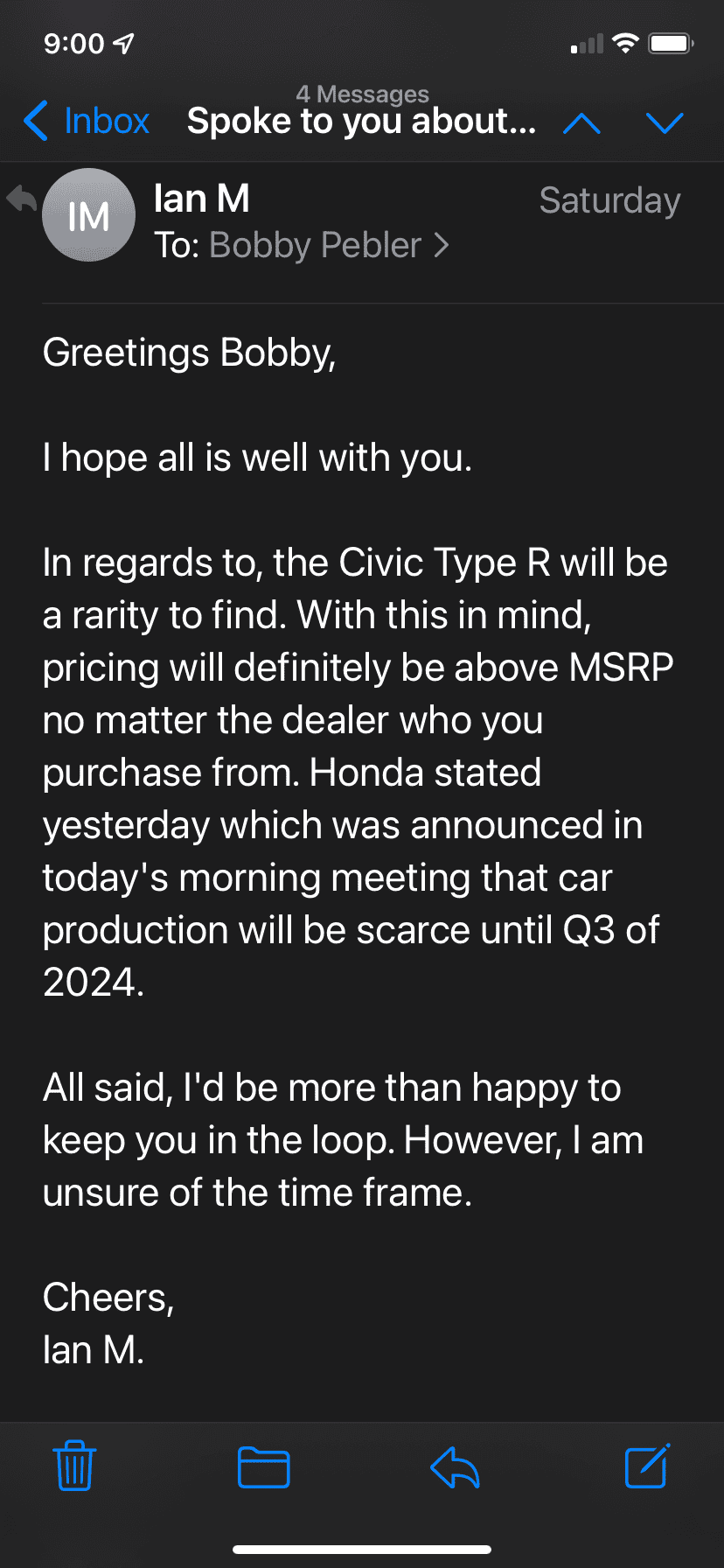Image resolution: width=724 pixels, height=1568 pixels.
Task: Tap the reply arrow in the bottom toolbar
Action: click(455, 1468)
